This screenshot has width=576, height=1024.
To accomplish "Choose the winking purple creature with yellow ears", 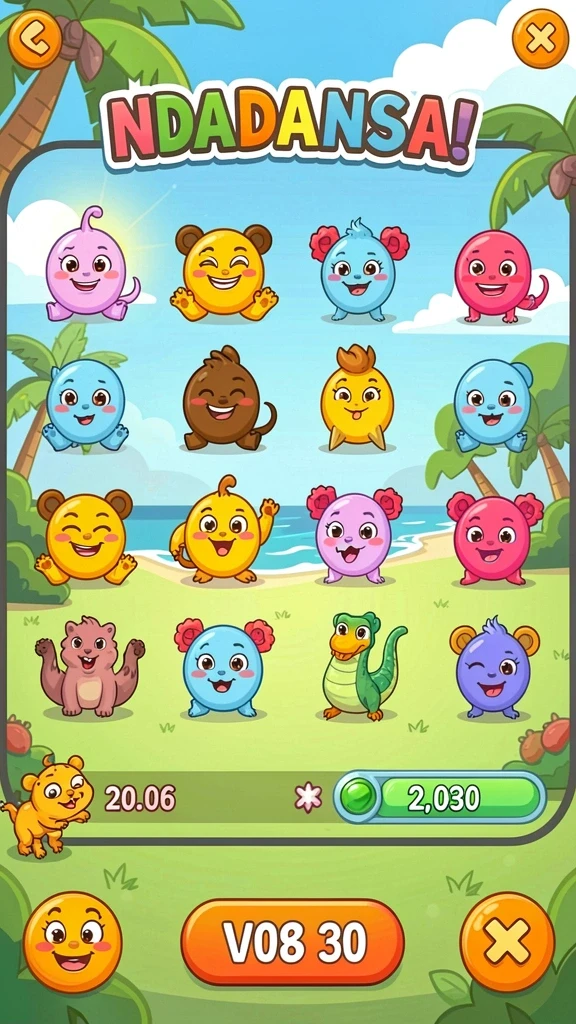I will tap(494, 667).
